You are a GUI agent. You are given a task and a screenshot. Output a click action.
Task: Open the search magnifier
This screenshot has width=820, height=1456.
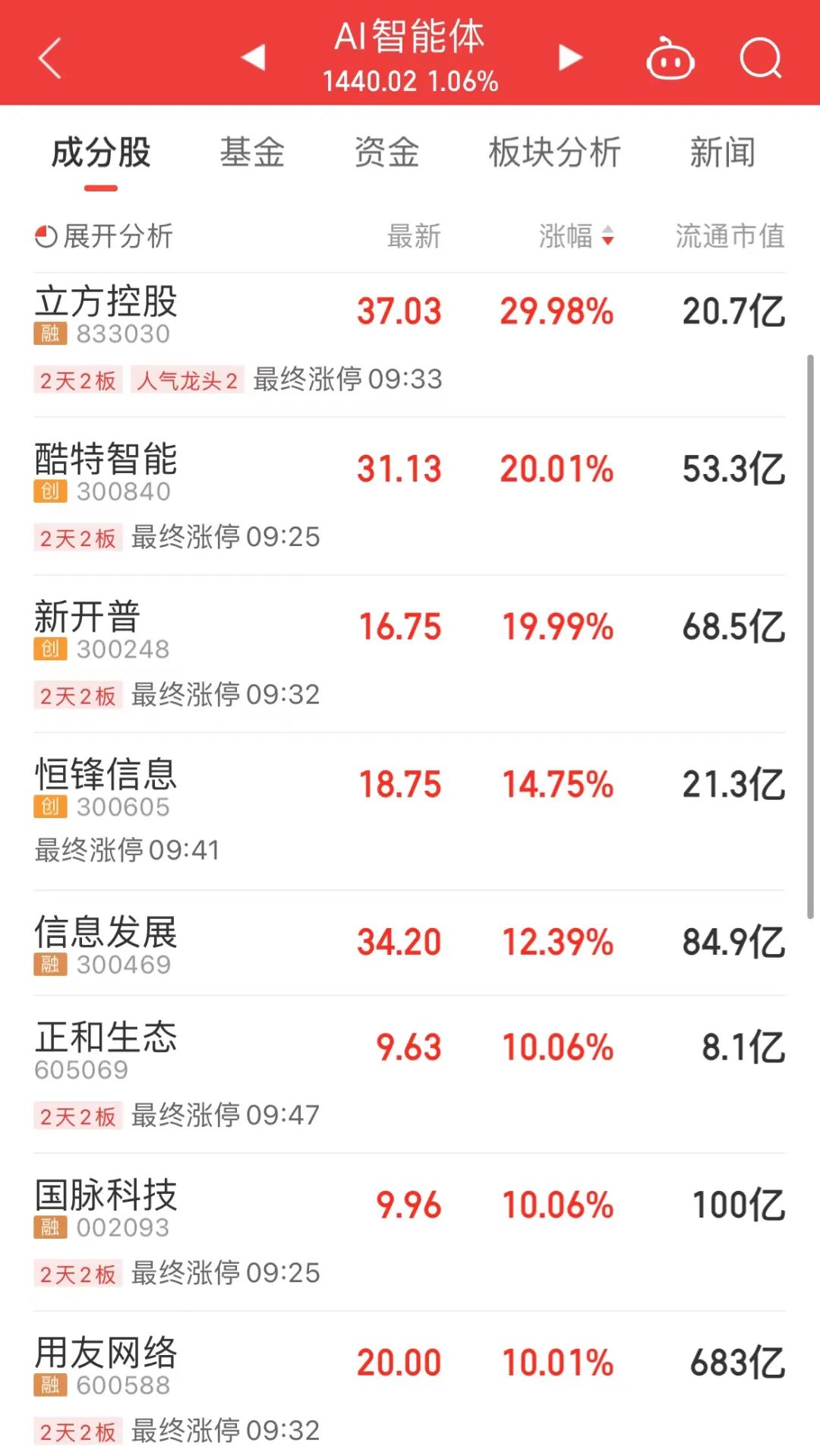[x=760, y=58]
